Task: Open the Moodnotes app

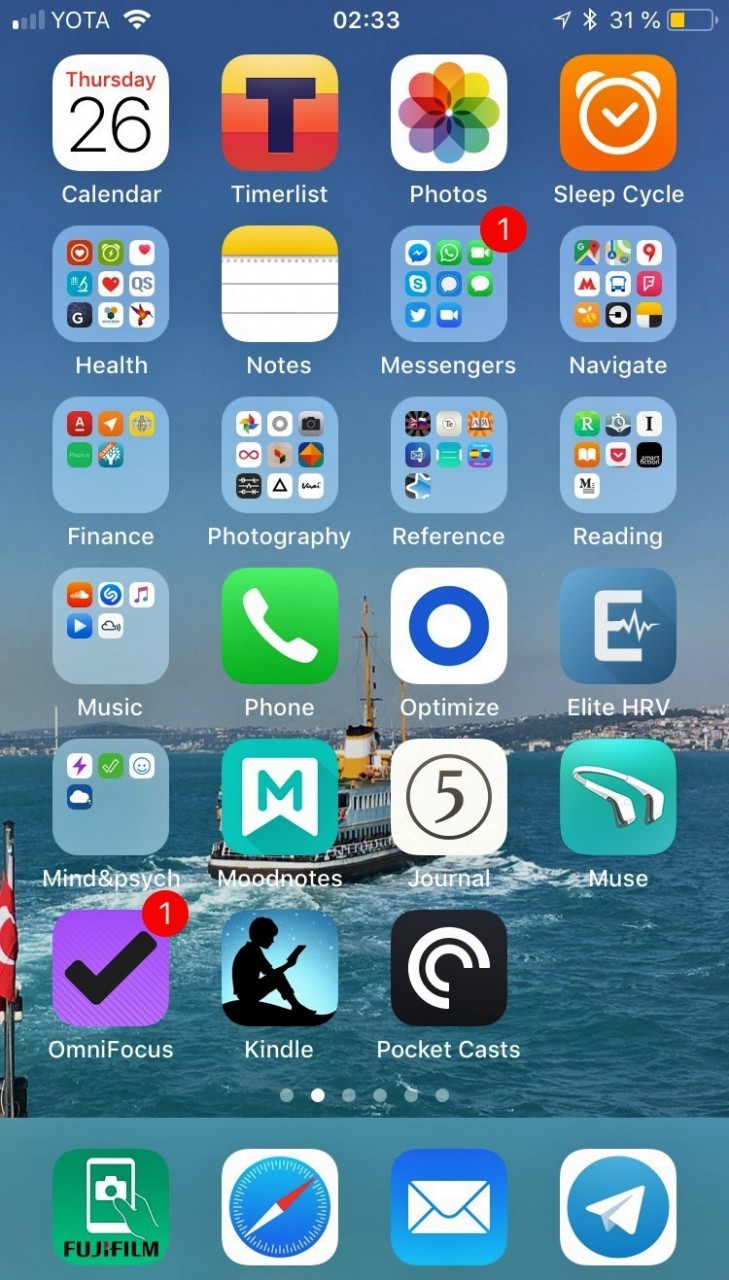Action: pos(279,797)
